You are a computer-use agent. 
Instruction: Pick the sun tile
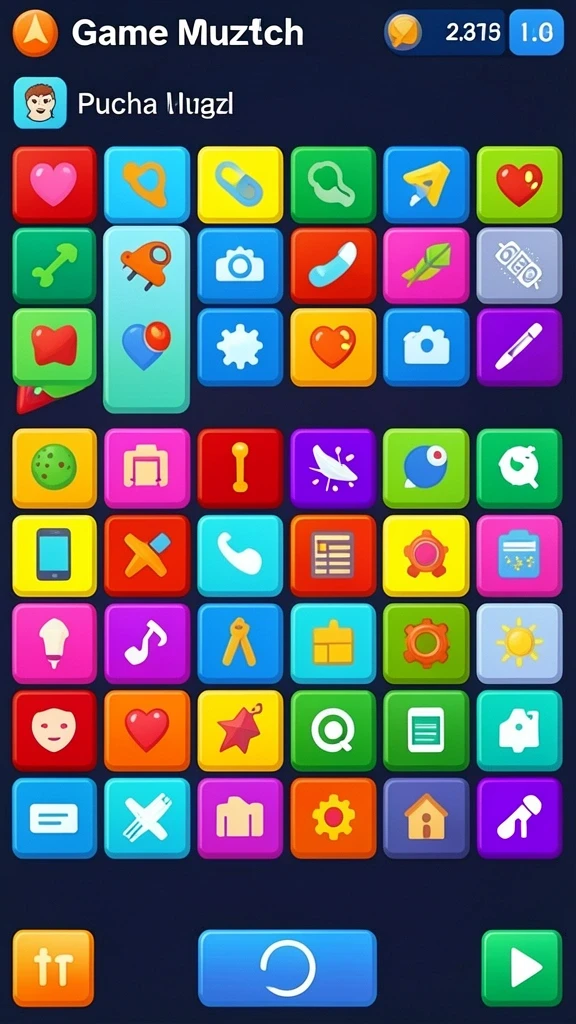pyautogui.click(x=519, y=643)
